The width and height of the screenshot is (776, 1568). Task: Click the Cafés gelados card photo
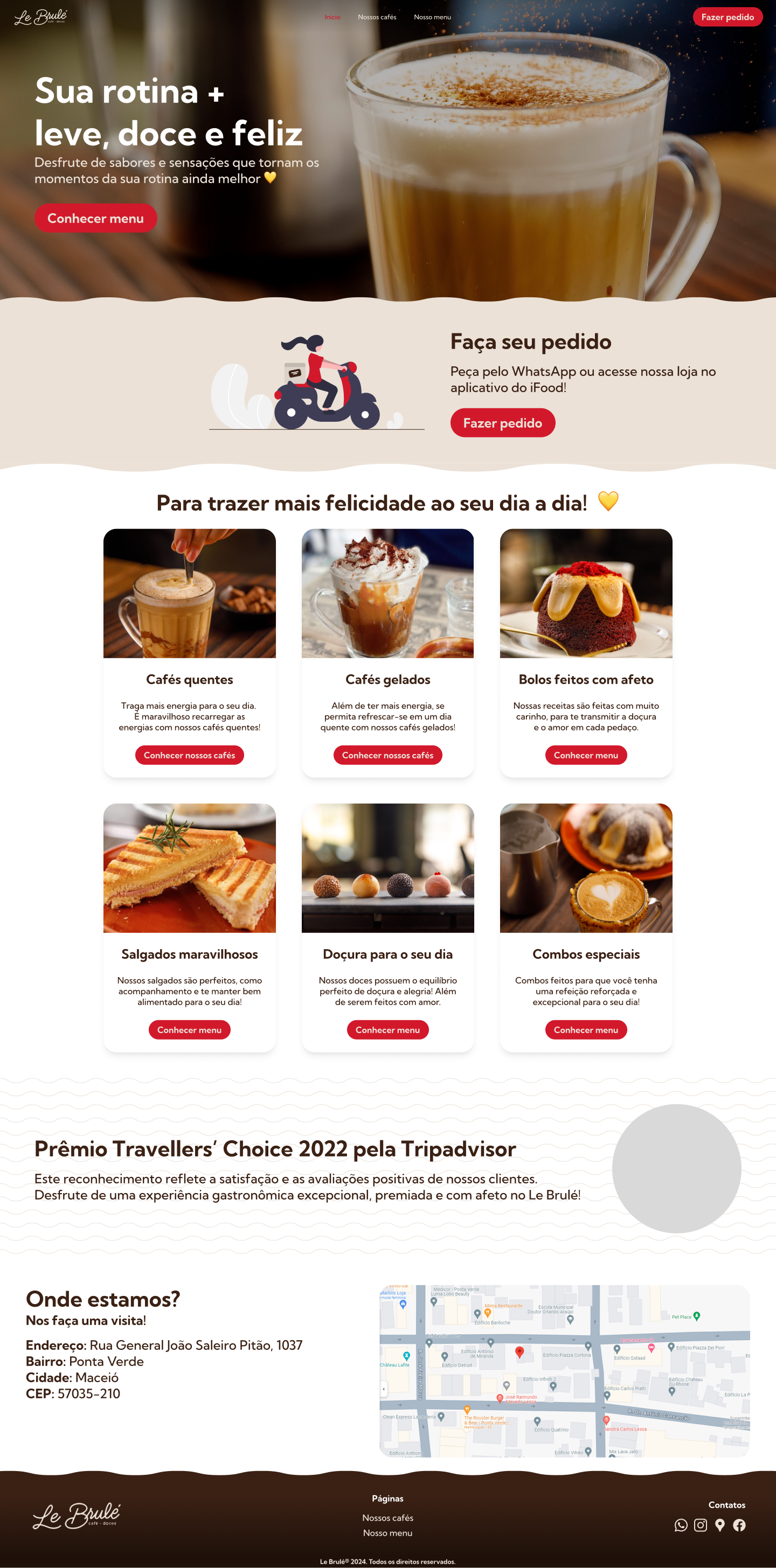[x=387, y=594]
